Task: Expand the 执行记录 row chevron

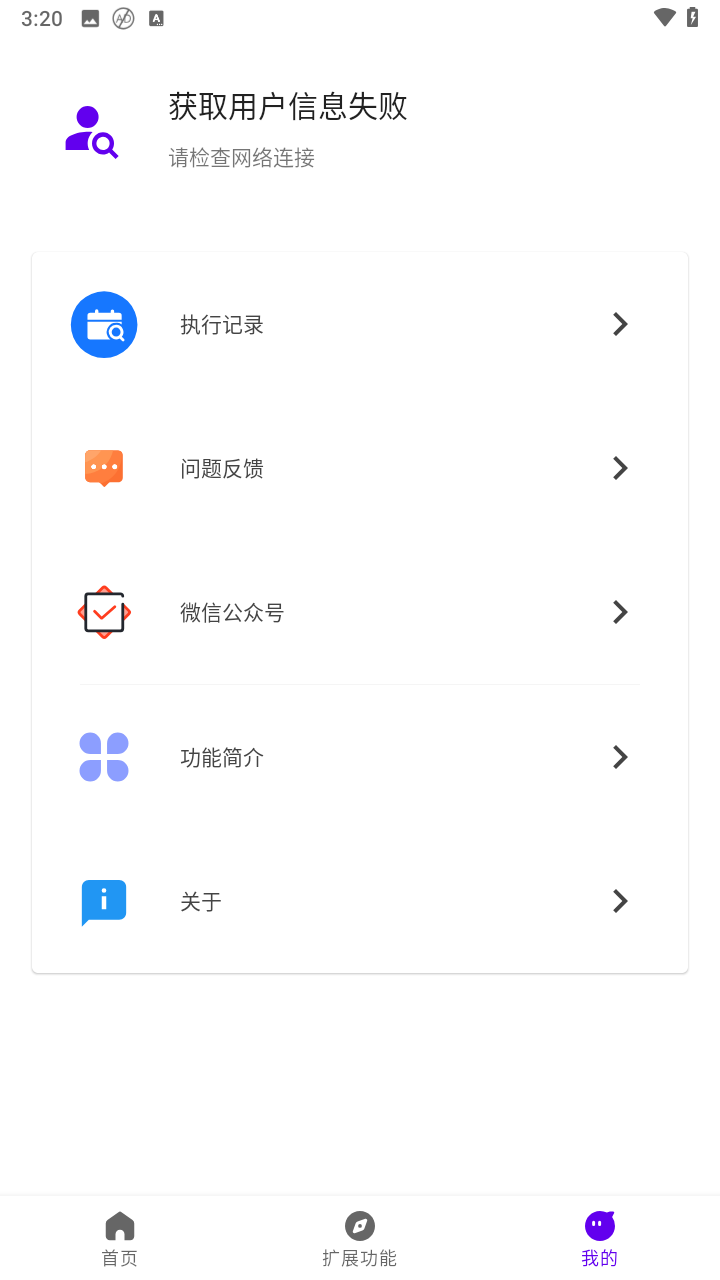Action: pos(620,324)
